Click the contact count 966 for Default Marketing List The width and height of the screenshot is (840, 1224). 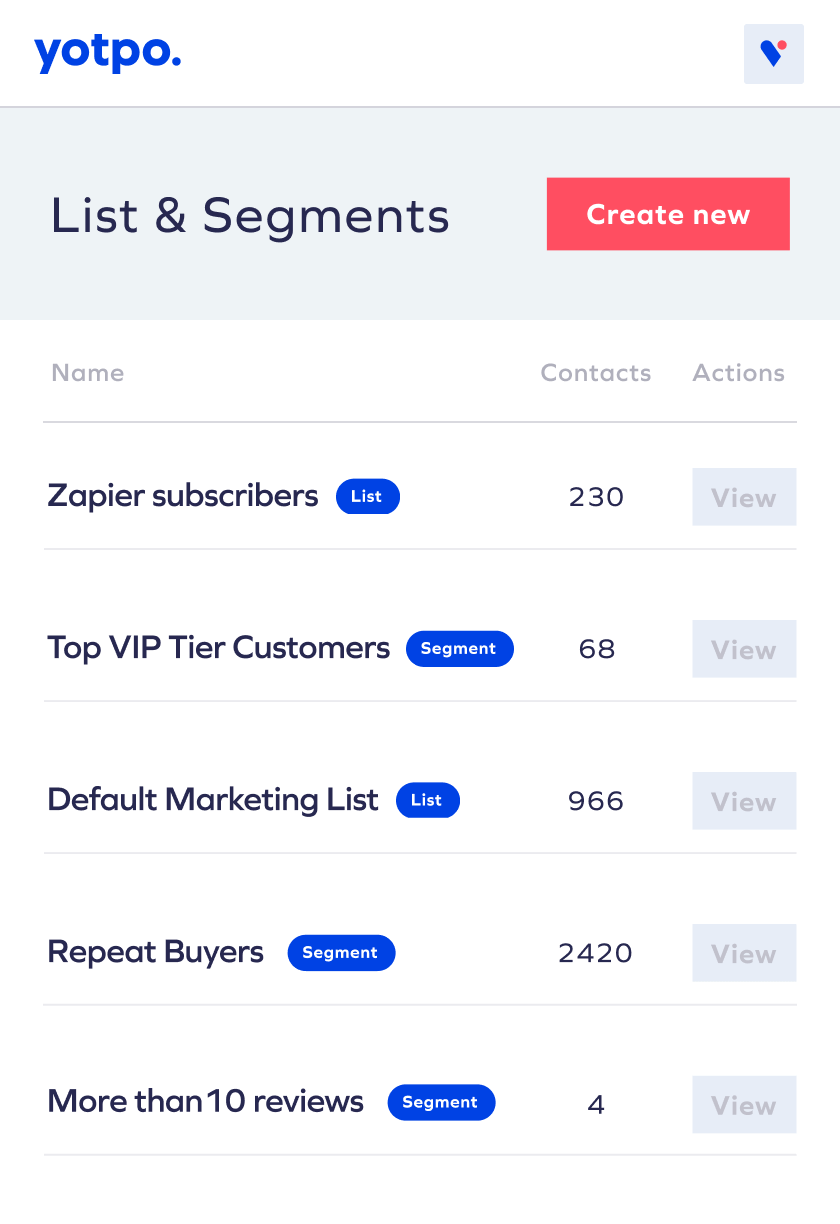pos(595,800)
